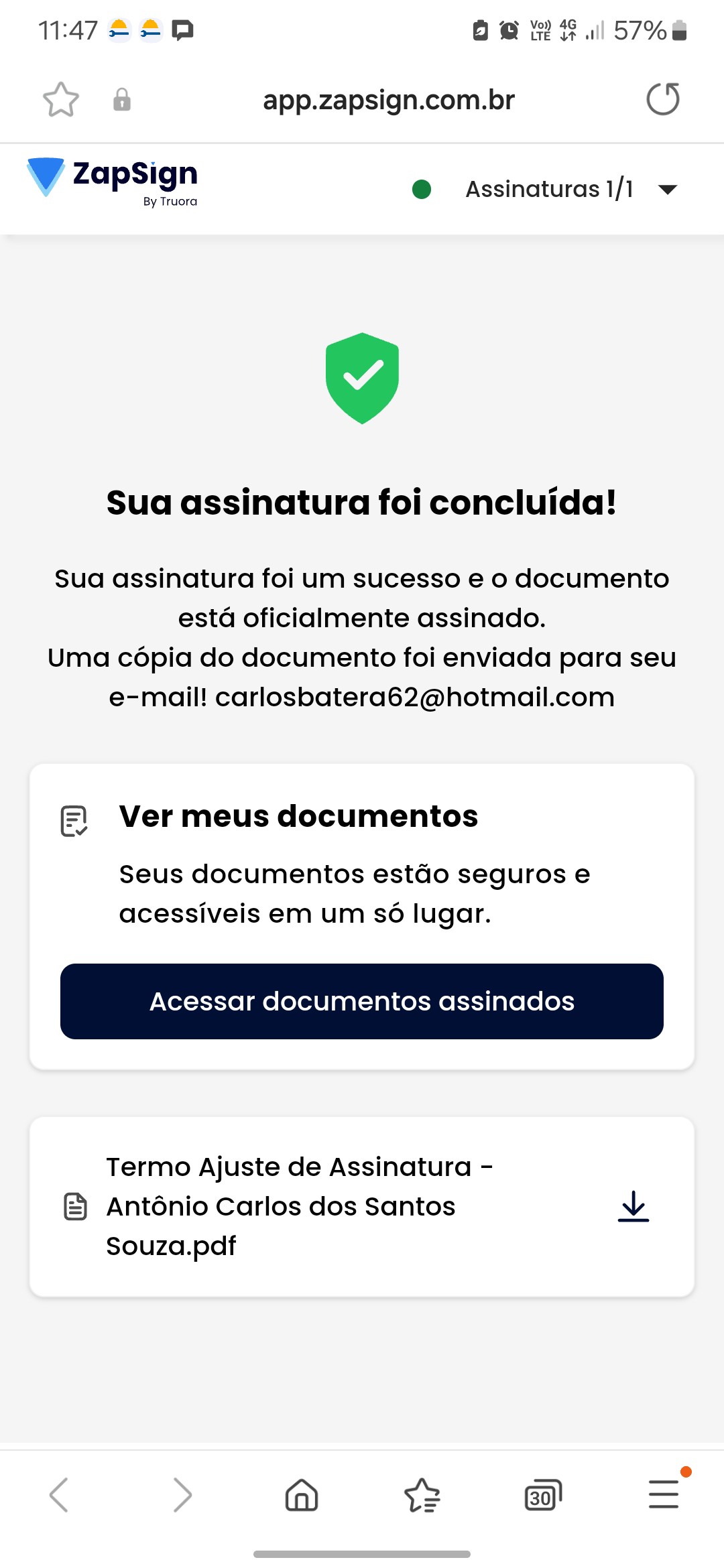The height and width of the screenshot is (1568, 724).
Task: Go to the browser home page
Action: pyautogui.click(x=302, y=1495)
